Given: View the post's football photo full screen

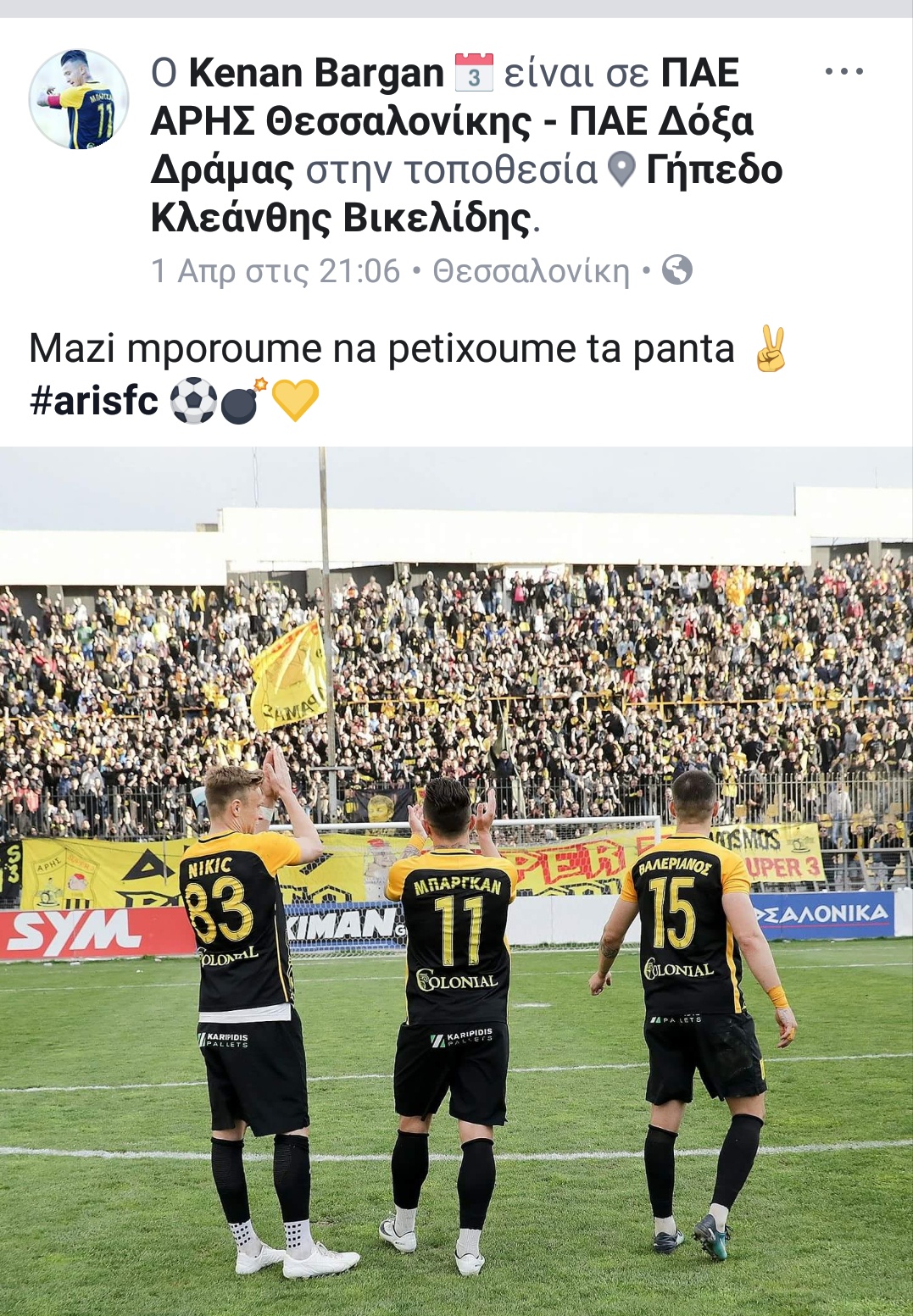Looking at the screenshot, I should (456, 881).
